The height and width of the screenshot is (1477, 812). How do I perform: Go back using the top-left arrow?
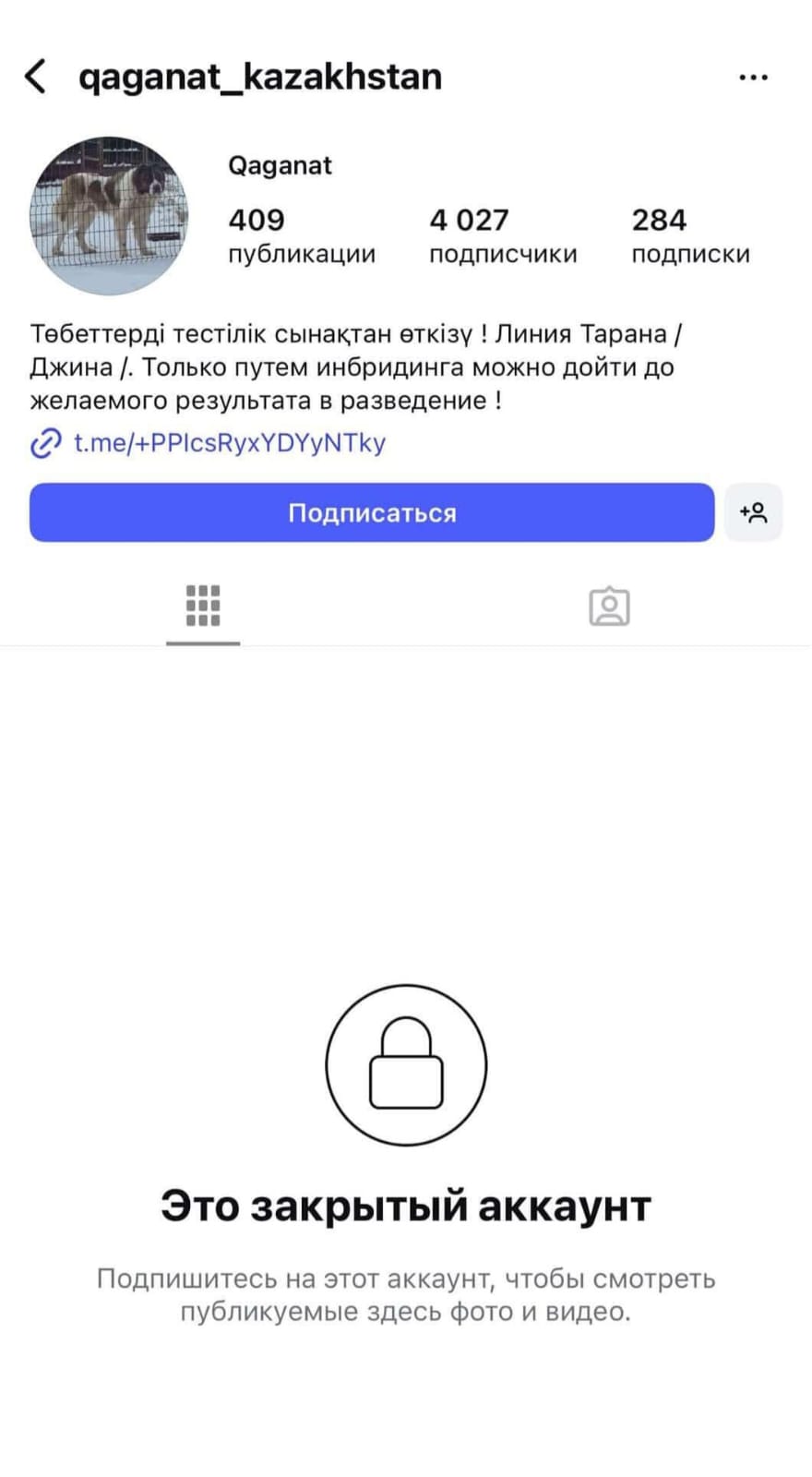pos(36,76)
